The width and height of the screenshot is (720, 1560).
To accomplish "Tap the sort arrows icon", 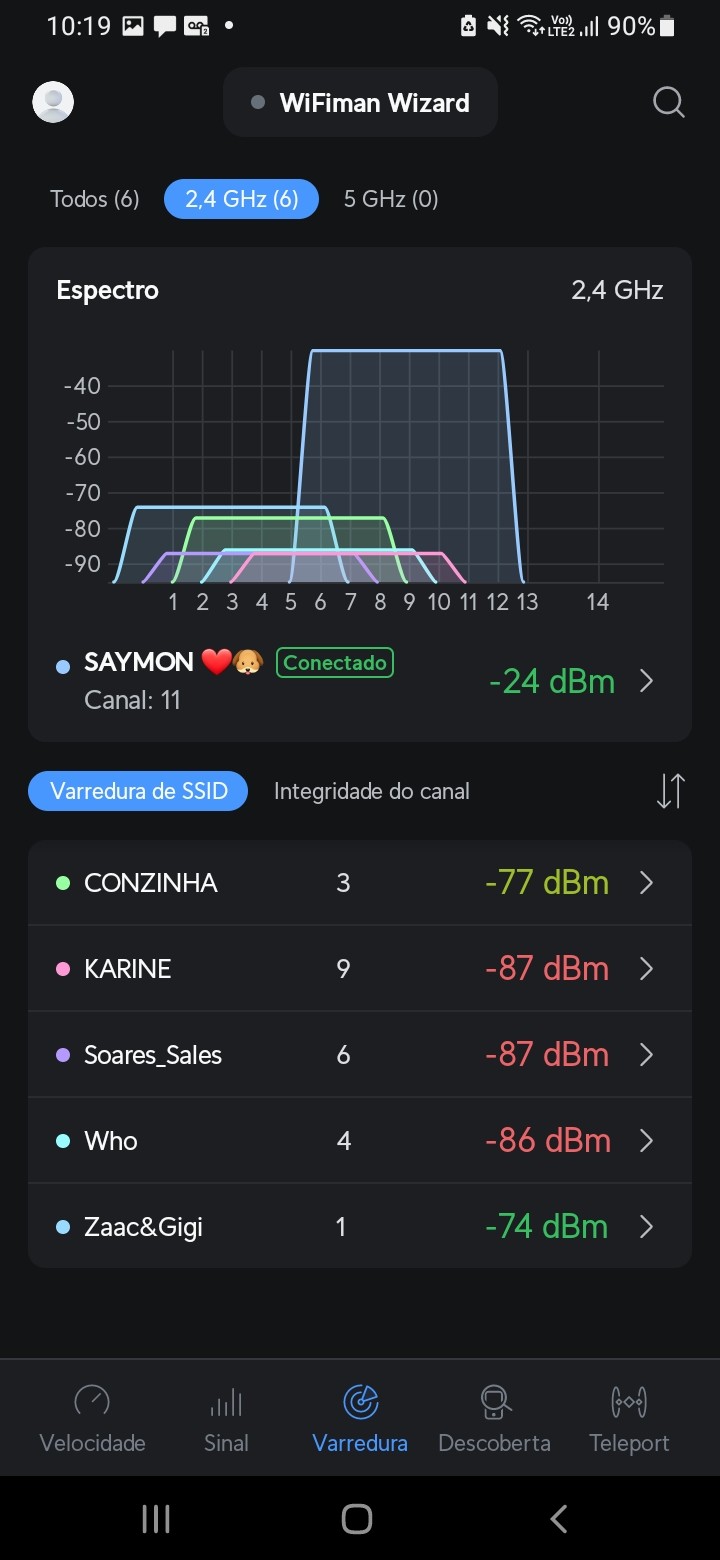I will point(670,791).
